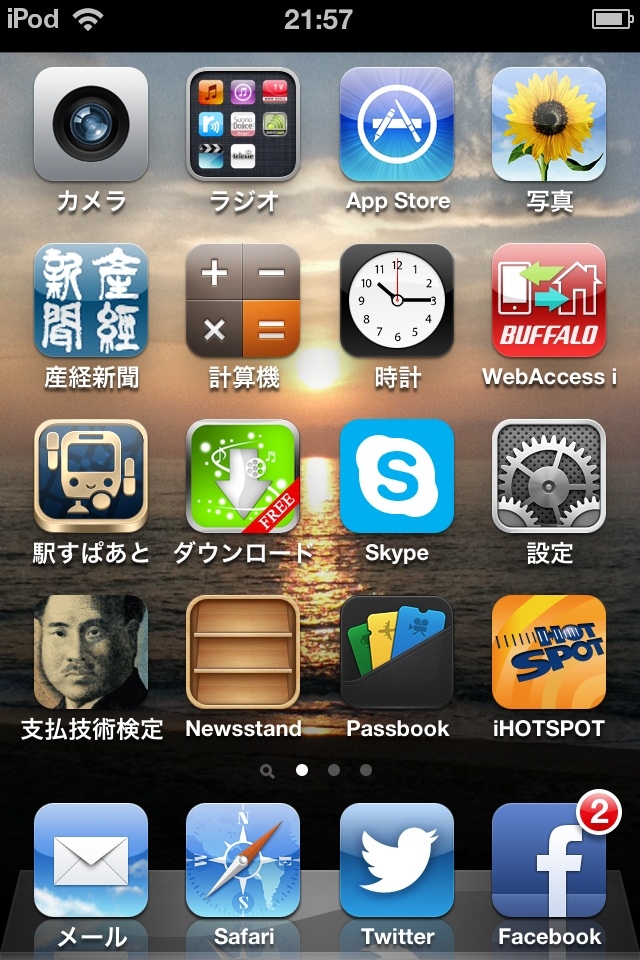Image resolution: width=640 pixels, height=960 pixels.
Task: Open the iHOTSPOT app
Action: coord(549,652)
